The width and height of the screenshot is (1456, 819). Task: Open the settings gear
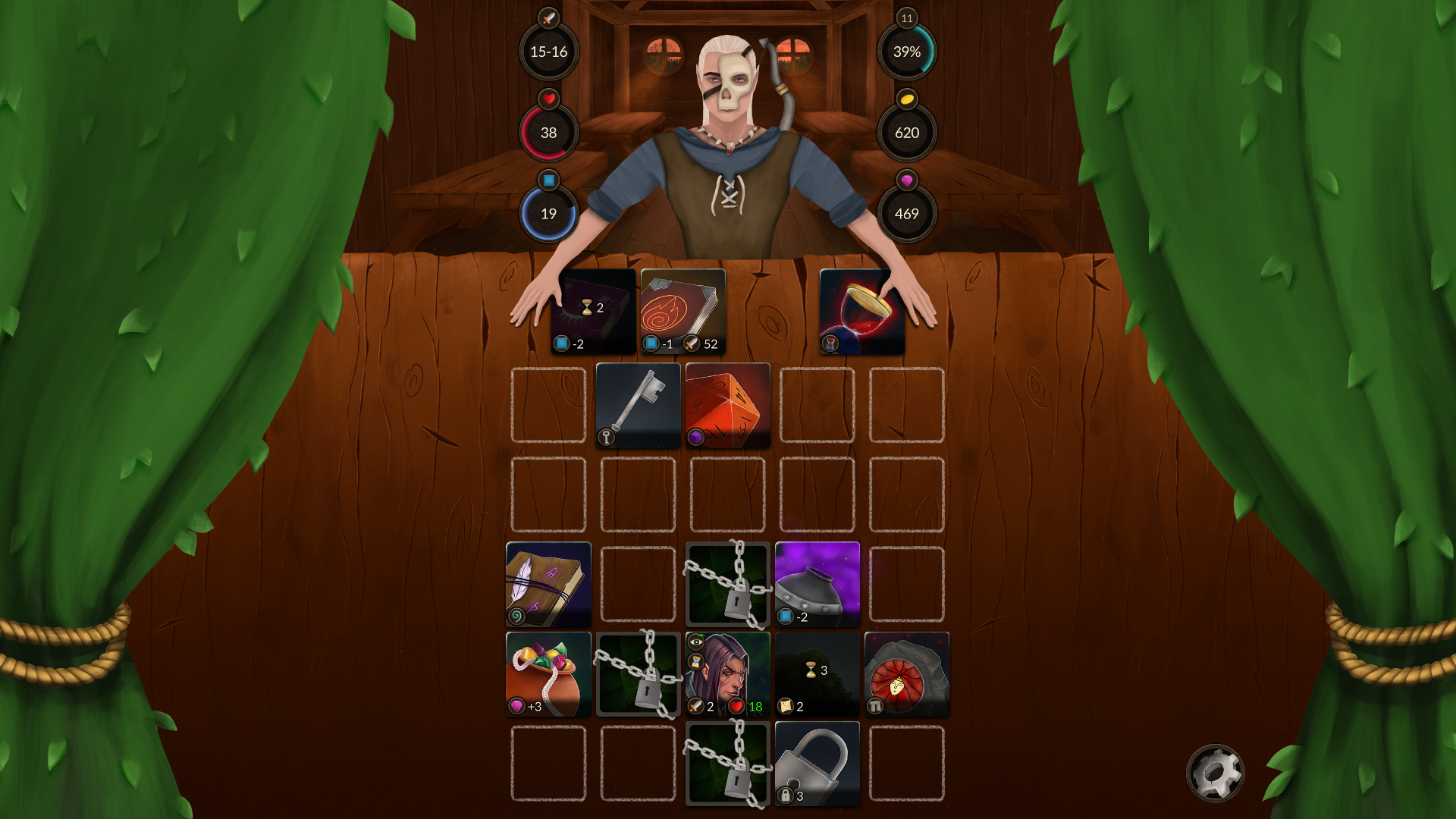point(1215,773)
